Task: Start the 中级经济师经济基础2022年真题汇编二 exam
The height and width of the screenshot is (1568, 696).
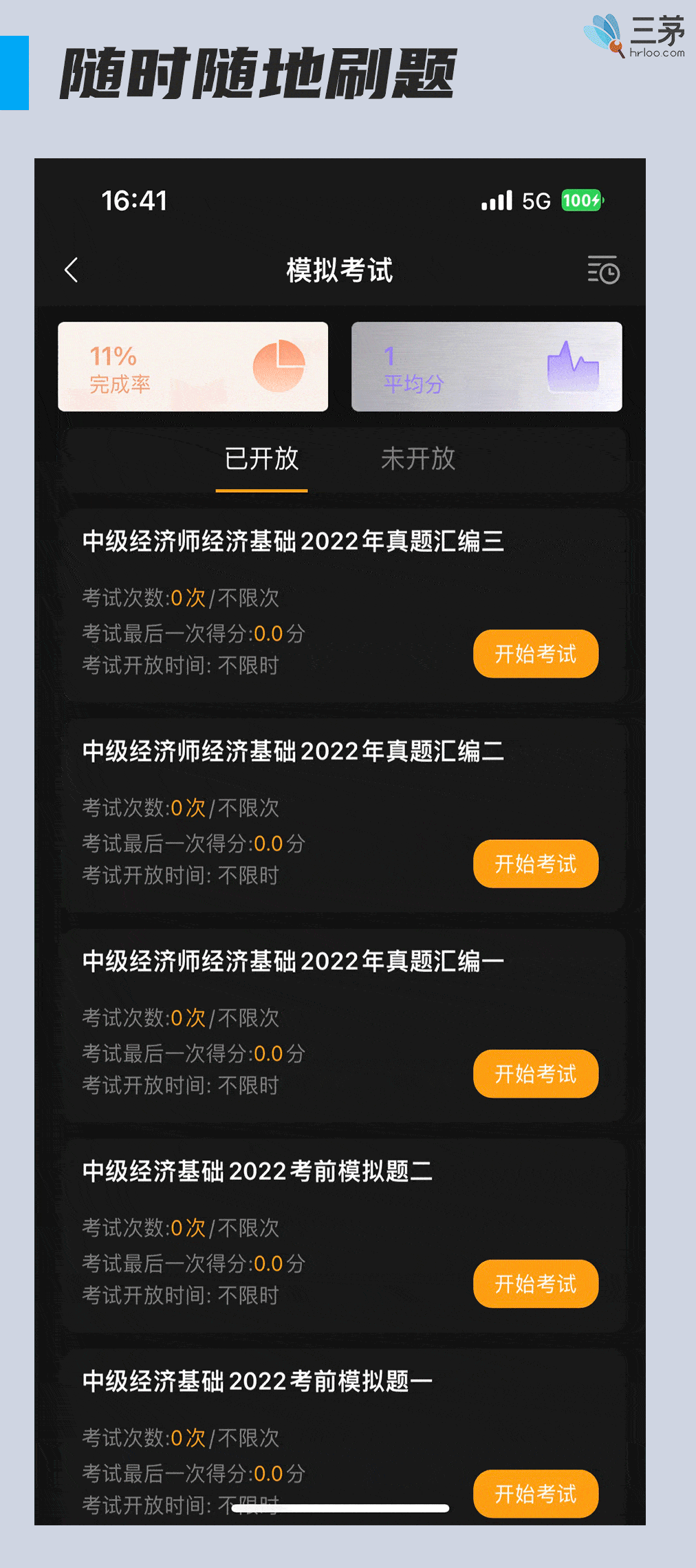Action: pyautogui.click(x=536, y=864)
